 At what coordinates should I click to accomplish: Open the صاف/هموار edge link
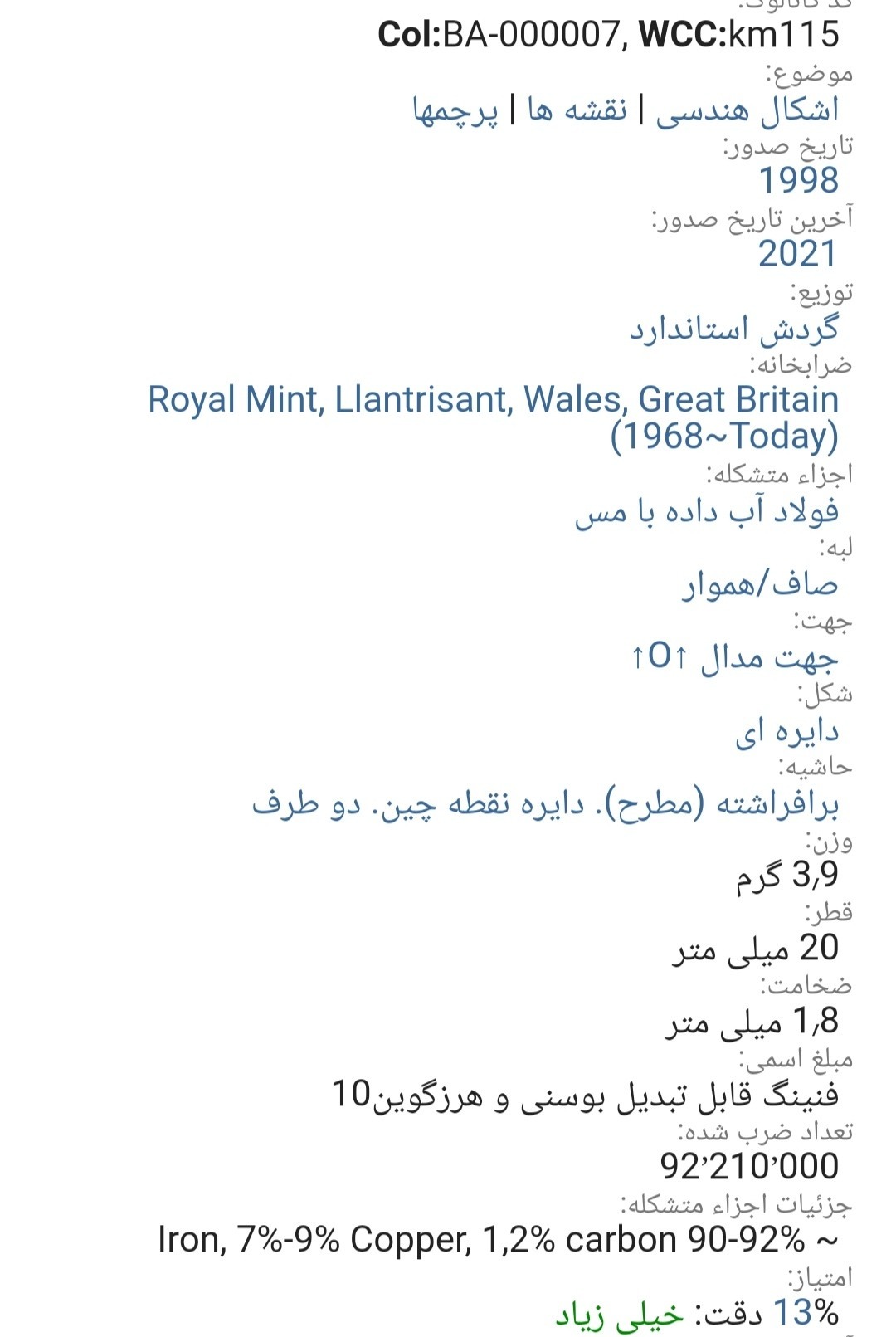(760, 584)
